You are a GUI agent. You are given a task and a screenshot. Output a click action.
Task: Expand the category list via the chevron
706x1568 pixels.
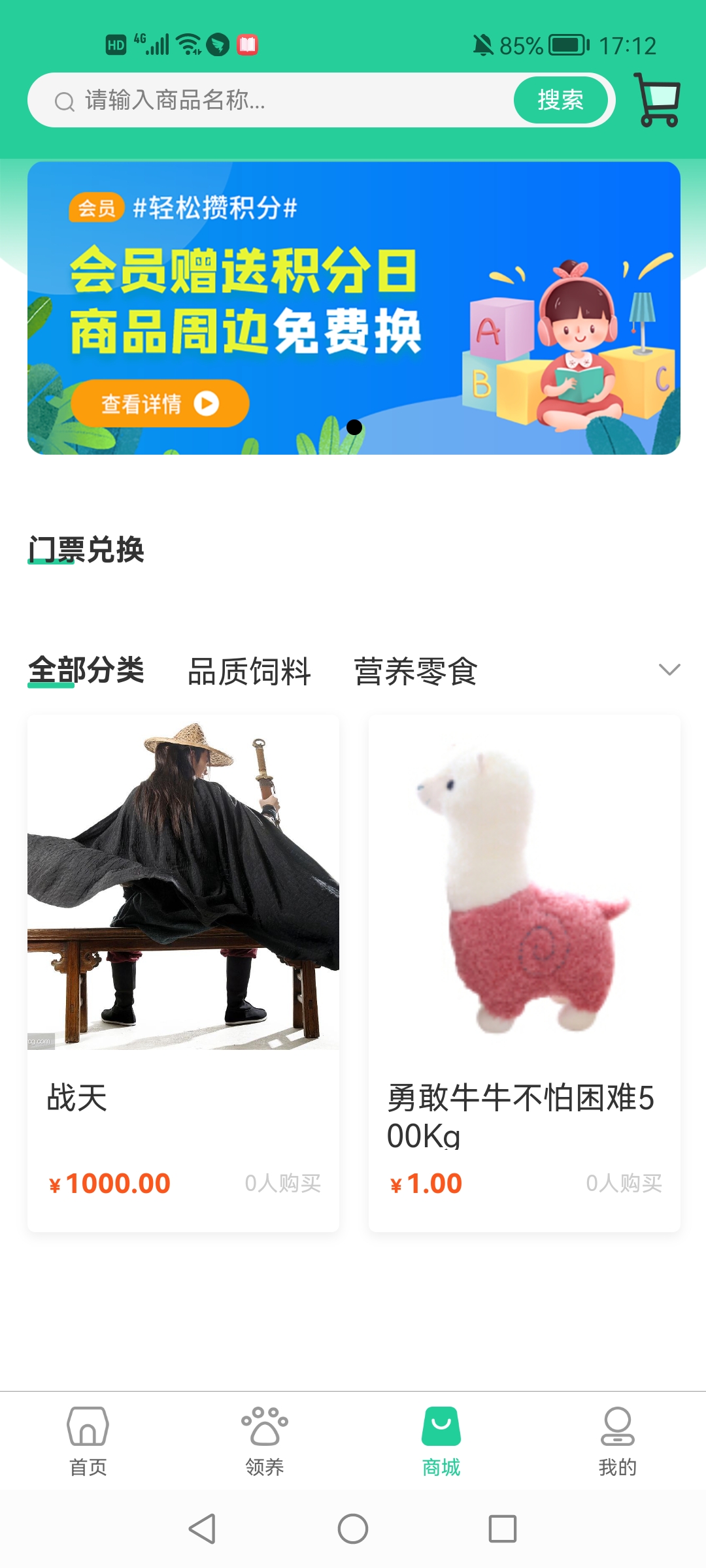(x=668, y=670)
